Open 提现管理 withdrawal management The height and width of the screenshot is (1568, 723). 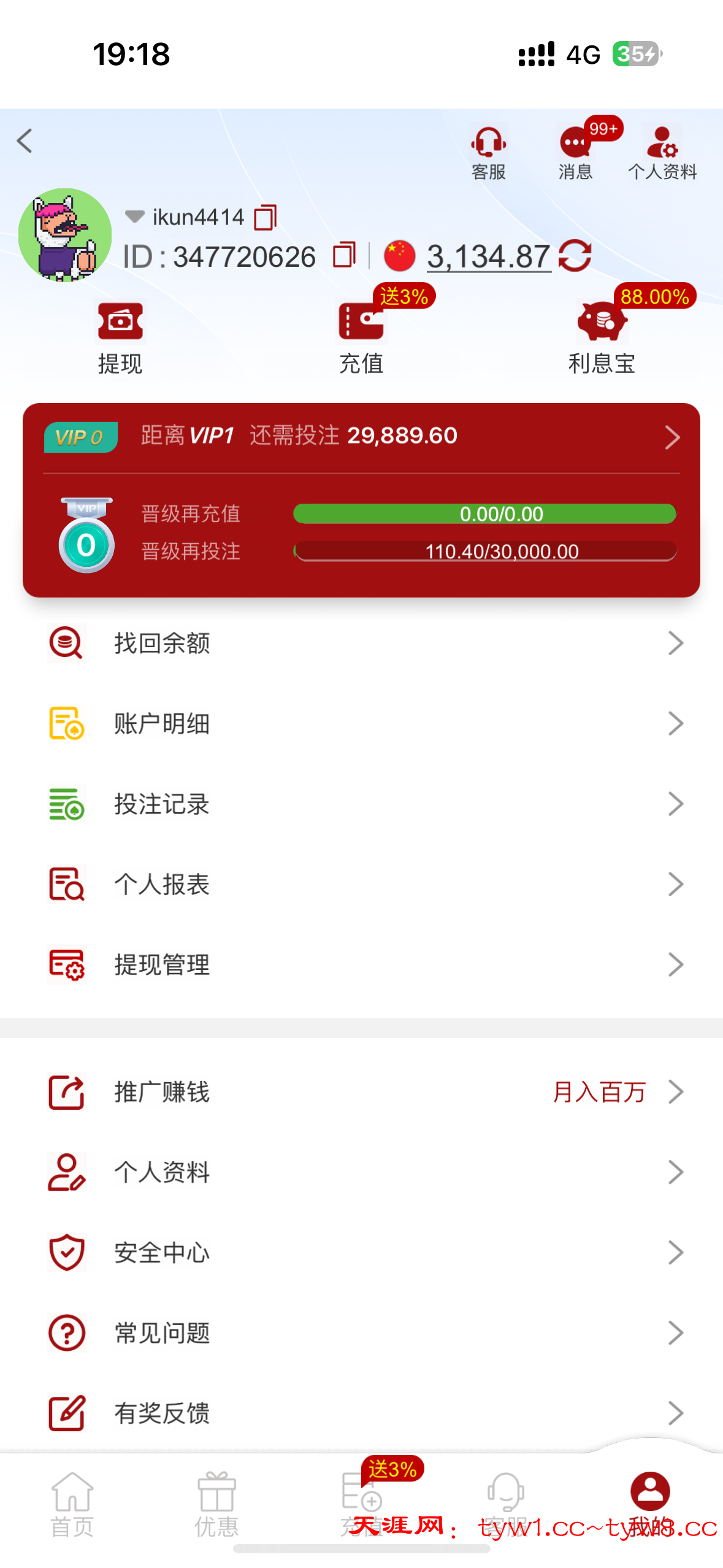(x=361, y=964)
